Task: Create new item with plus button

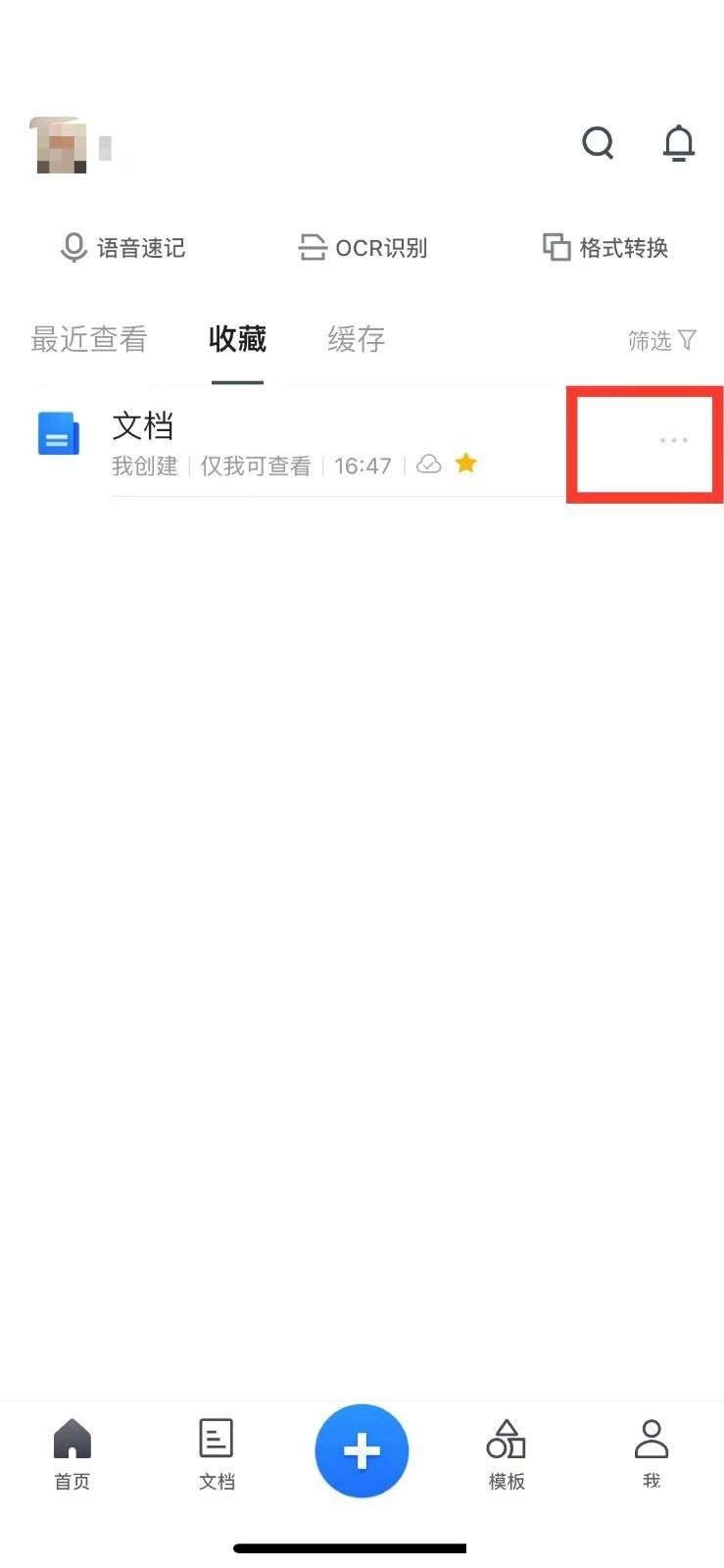Action: 362,1450
